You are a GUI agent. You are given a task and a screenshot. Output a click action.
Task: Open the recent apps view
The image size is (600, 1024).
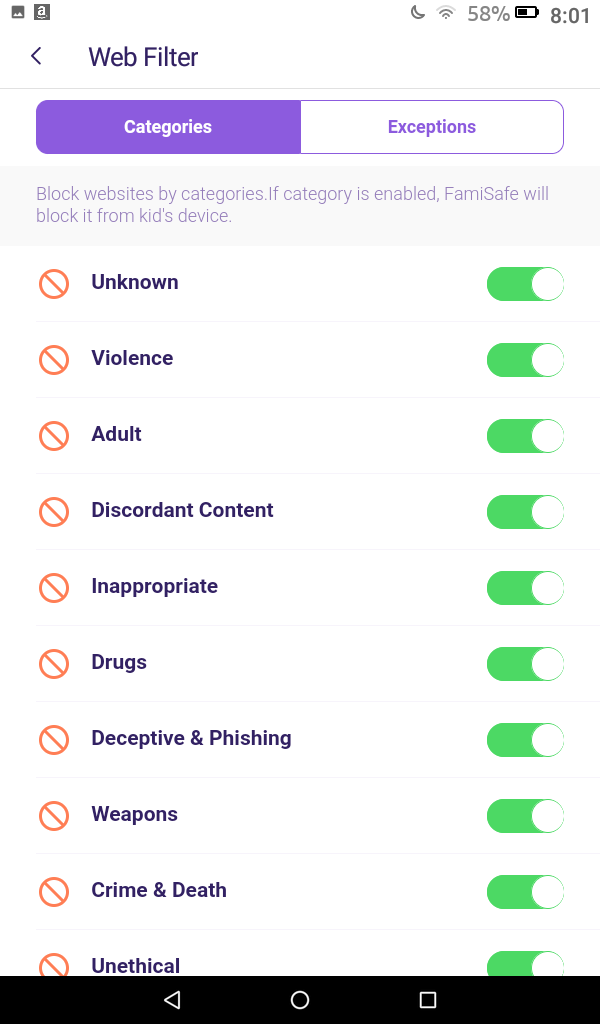point(428,1000)
